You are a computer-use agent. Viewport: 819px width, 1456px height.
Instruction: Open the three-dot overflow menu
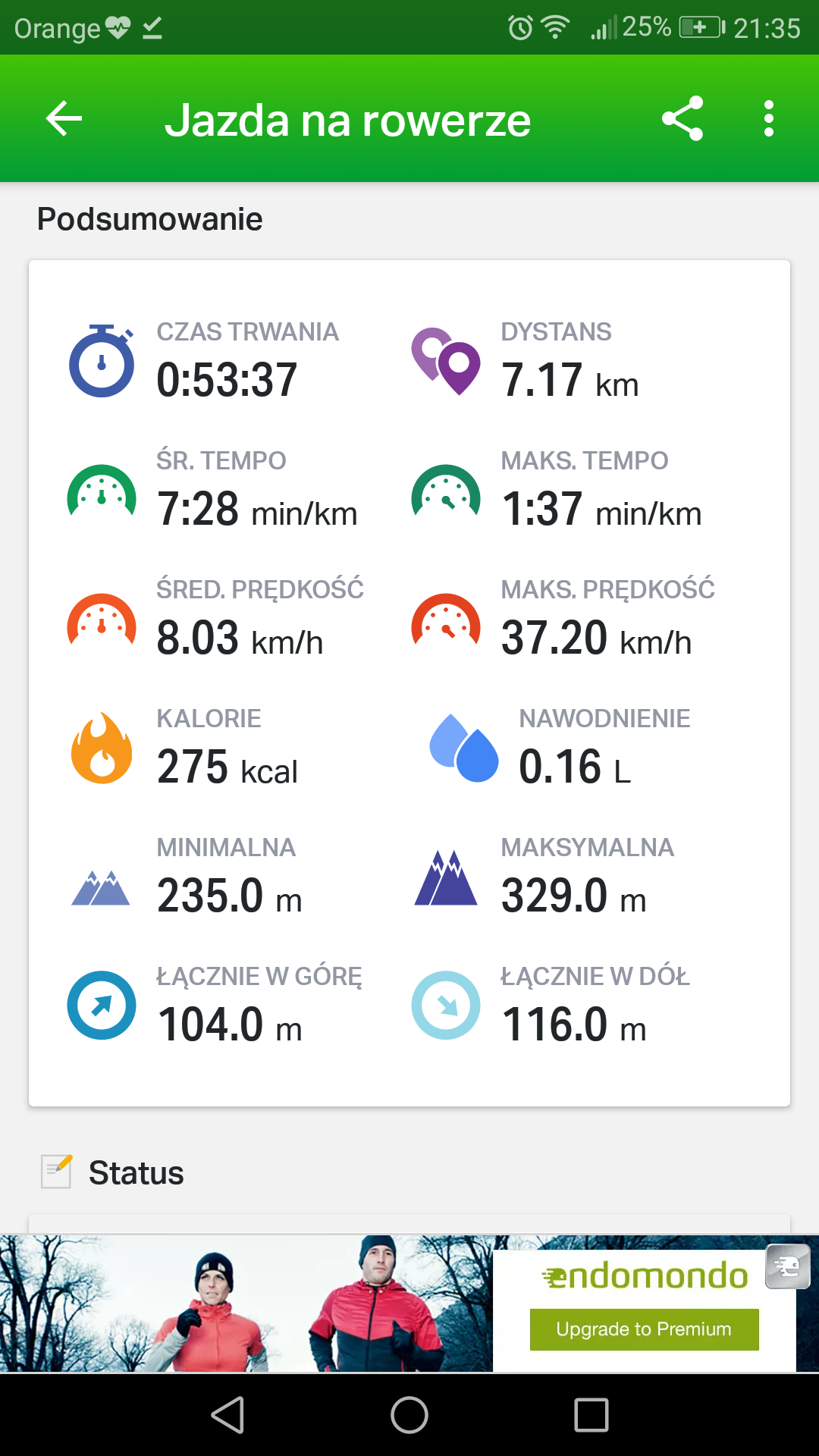point(769,119)
